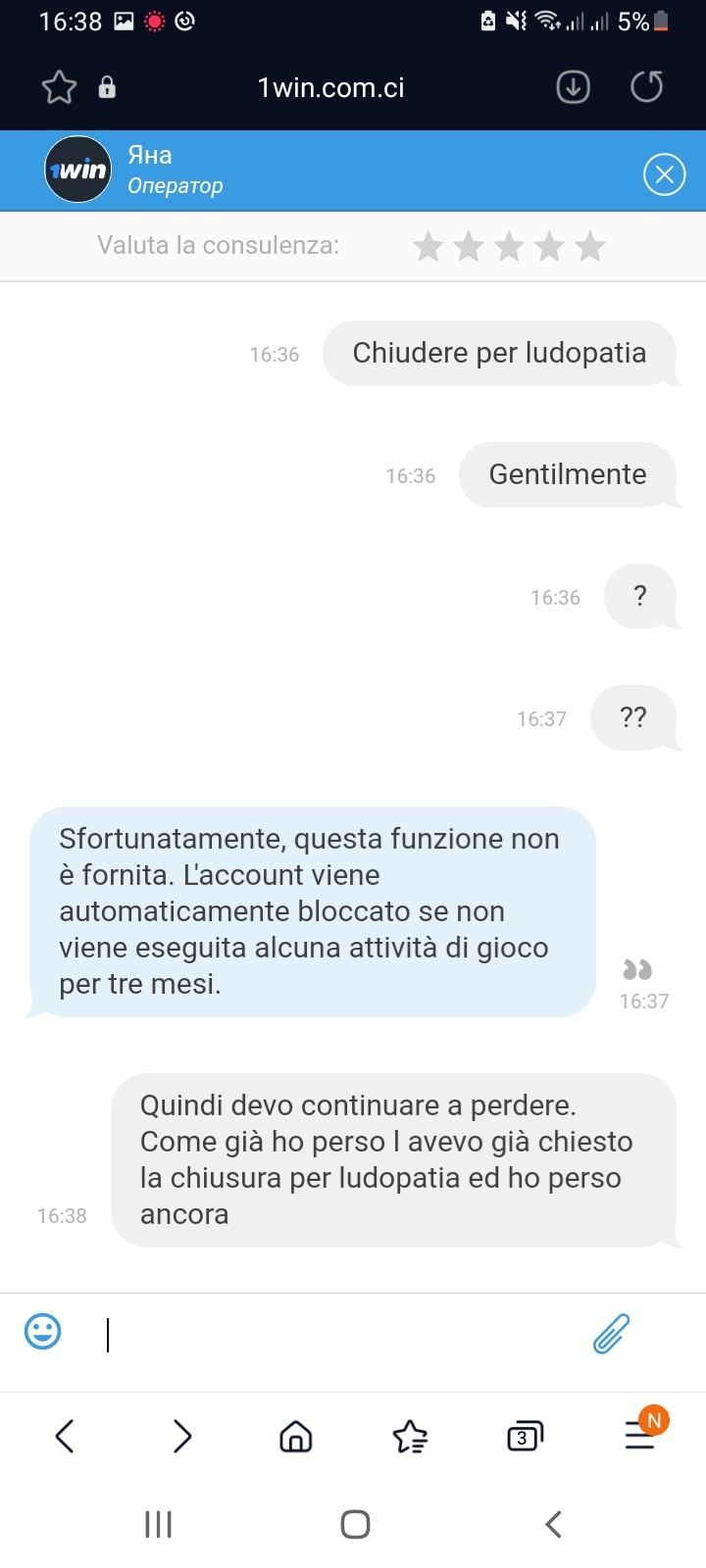Go forward in browser history
The height and width of the screenshot is (1568, 706).
tap(182, 1436)
